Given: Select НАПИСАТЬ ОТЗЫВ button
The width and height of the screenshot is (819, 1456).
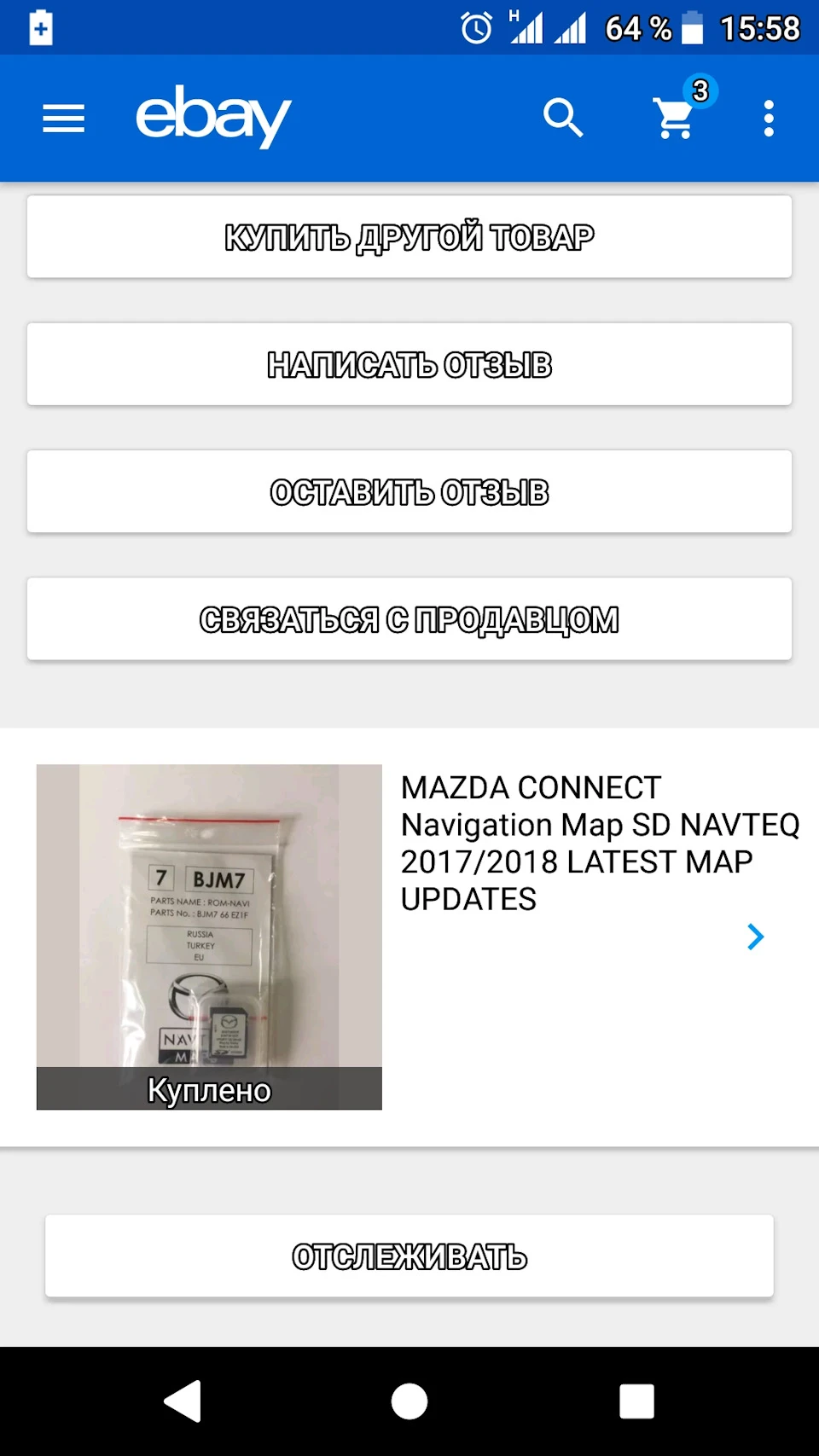Looking at the screenshot, I should coord(409,364).
